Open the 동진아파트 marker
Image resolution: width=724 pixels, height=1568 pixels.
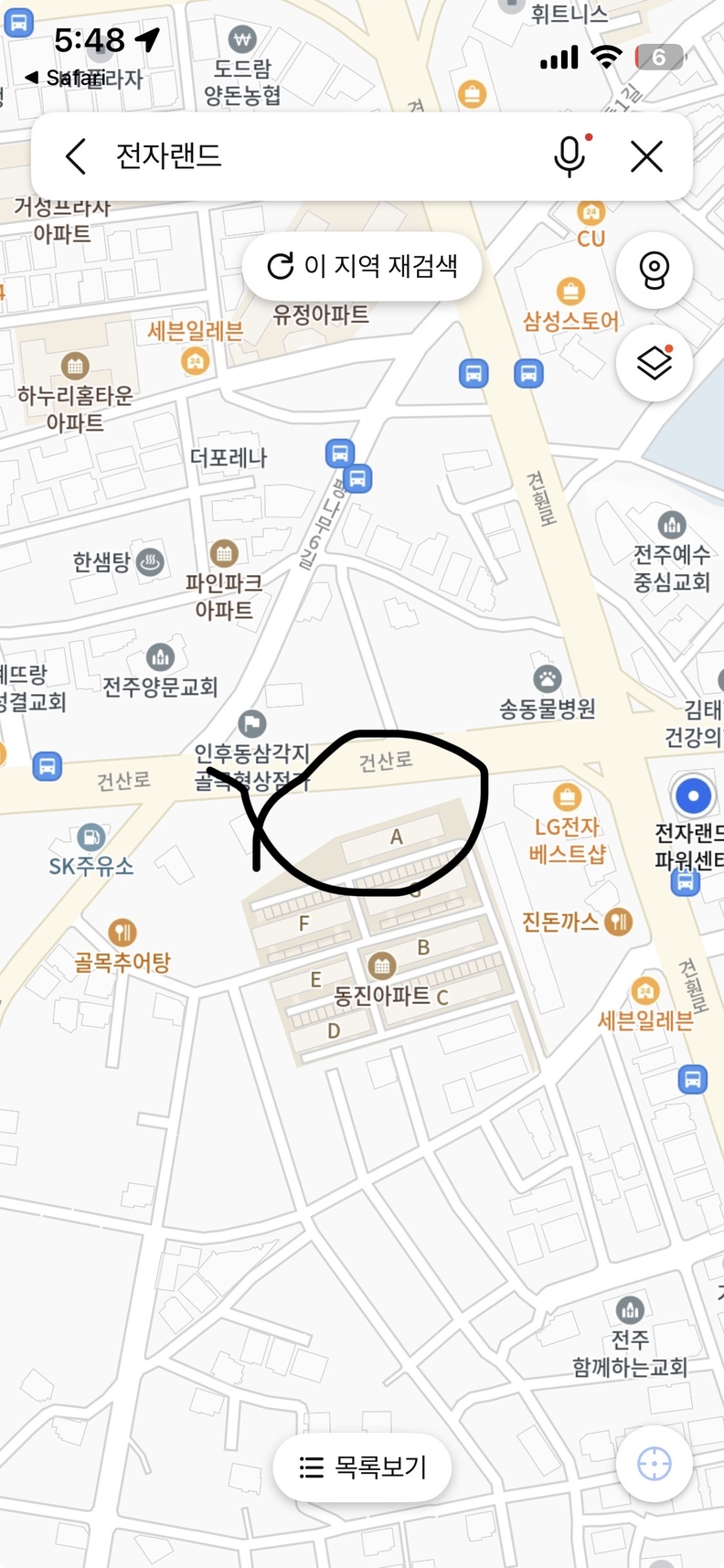point(381,965)
